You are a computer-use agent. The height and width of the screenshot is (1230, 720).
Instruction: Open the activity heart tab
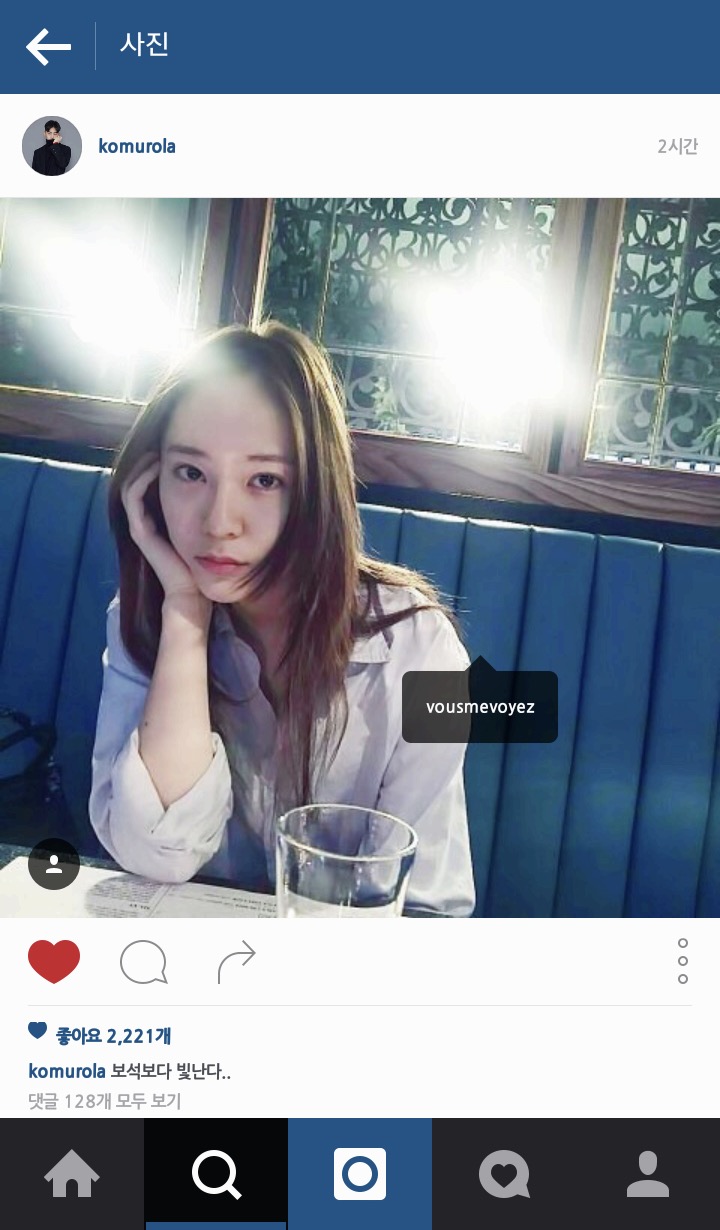[x=504, y=1174]
